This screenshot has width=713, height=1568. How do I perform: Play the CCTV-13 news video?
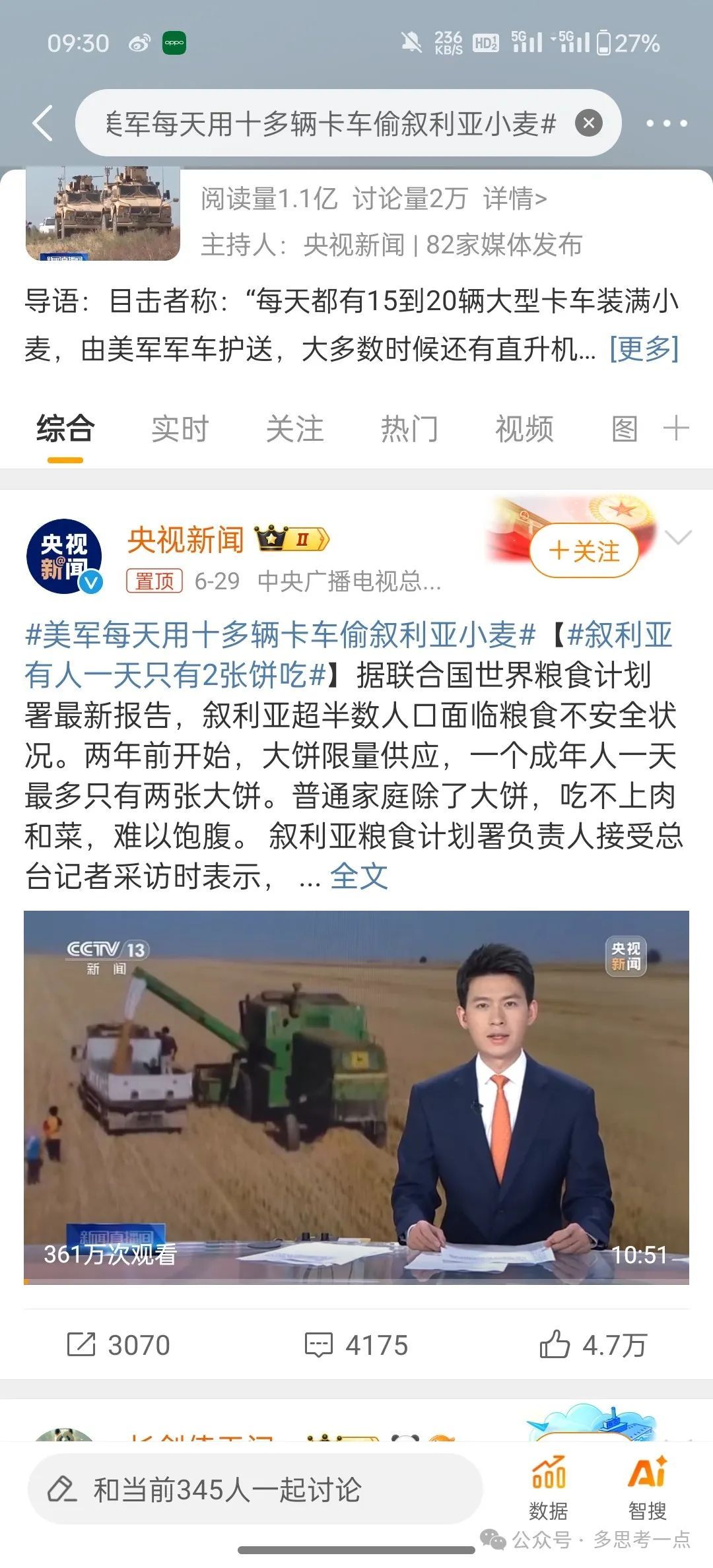[356, 1097]
